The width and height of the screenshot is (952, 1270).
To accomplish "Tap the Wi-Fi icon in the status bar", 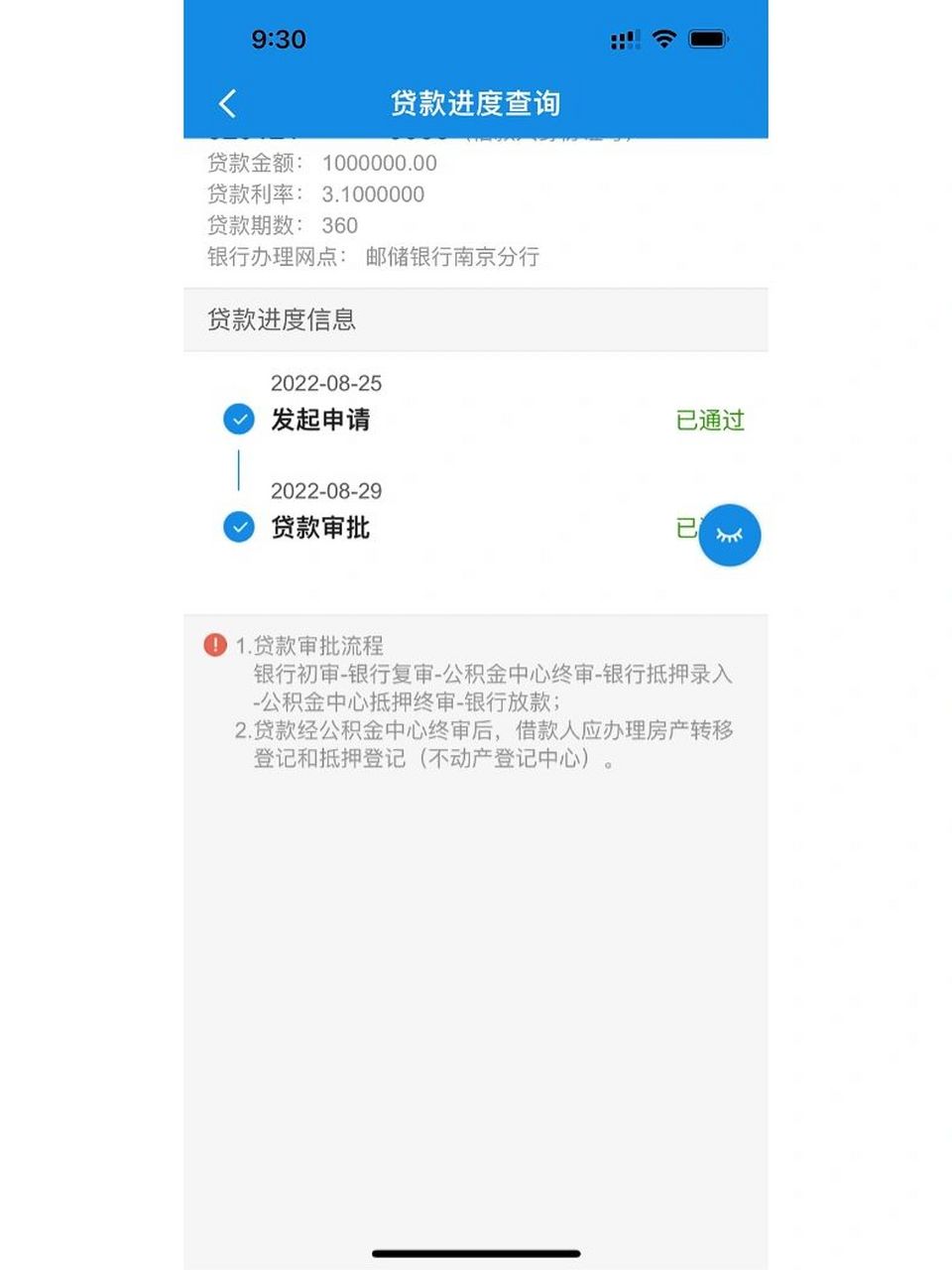I will [662, 39].
